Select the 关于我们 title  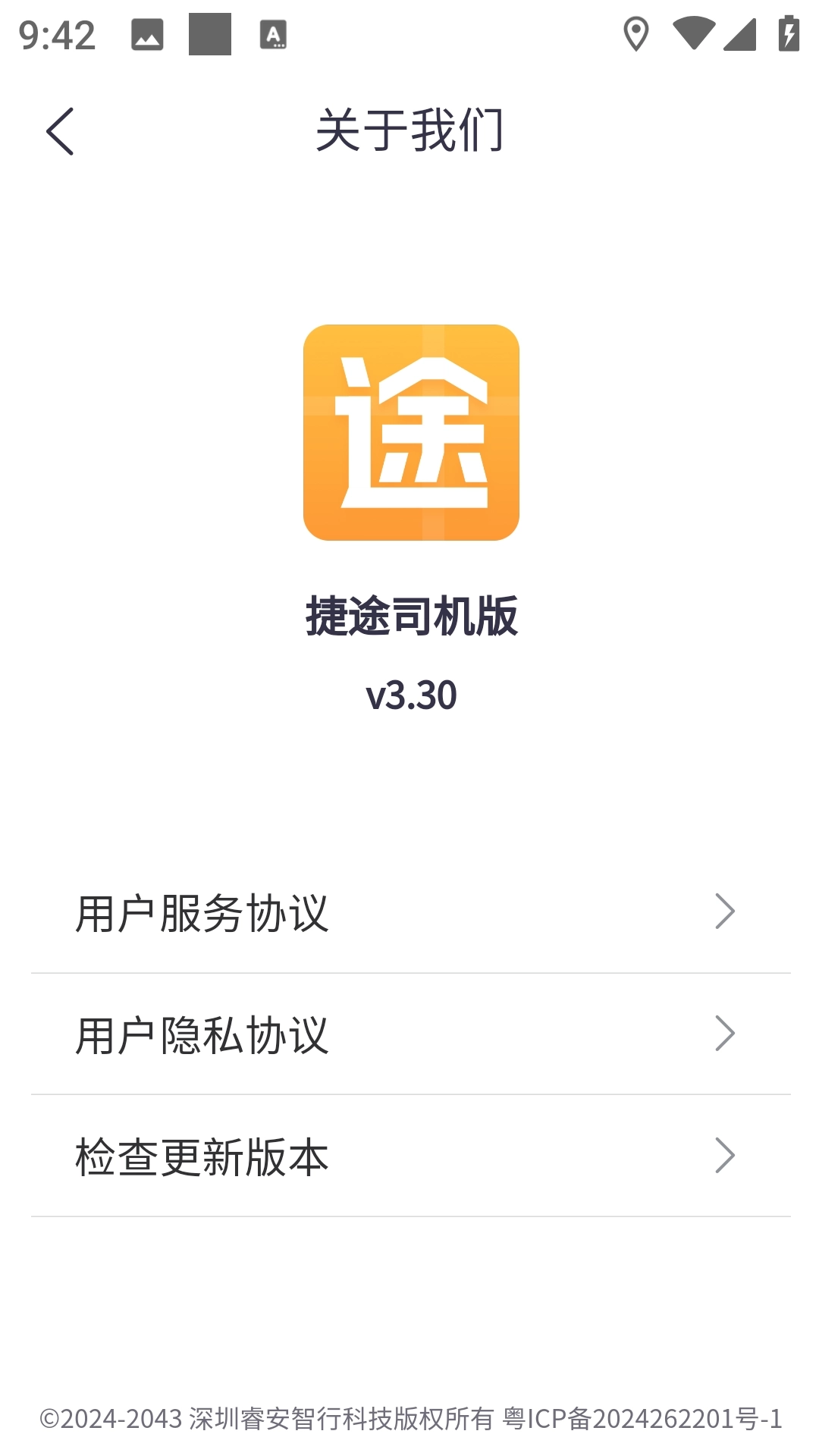[x=409, y=130]
